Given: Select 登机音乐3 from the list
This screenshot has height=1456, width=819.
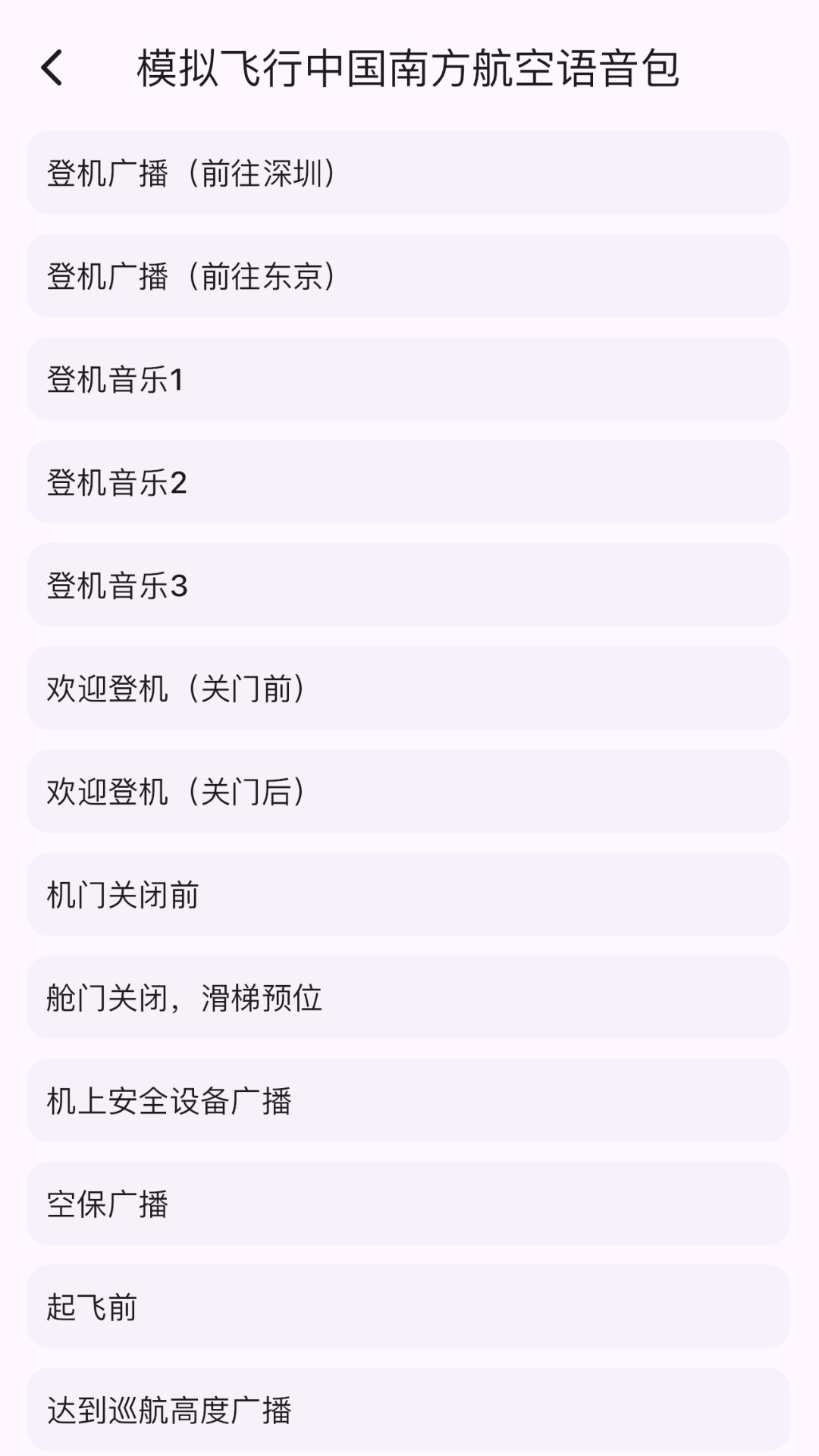Looking at the screenshot, I should tap(409, 586).
